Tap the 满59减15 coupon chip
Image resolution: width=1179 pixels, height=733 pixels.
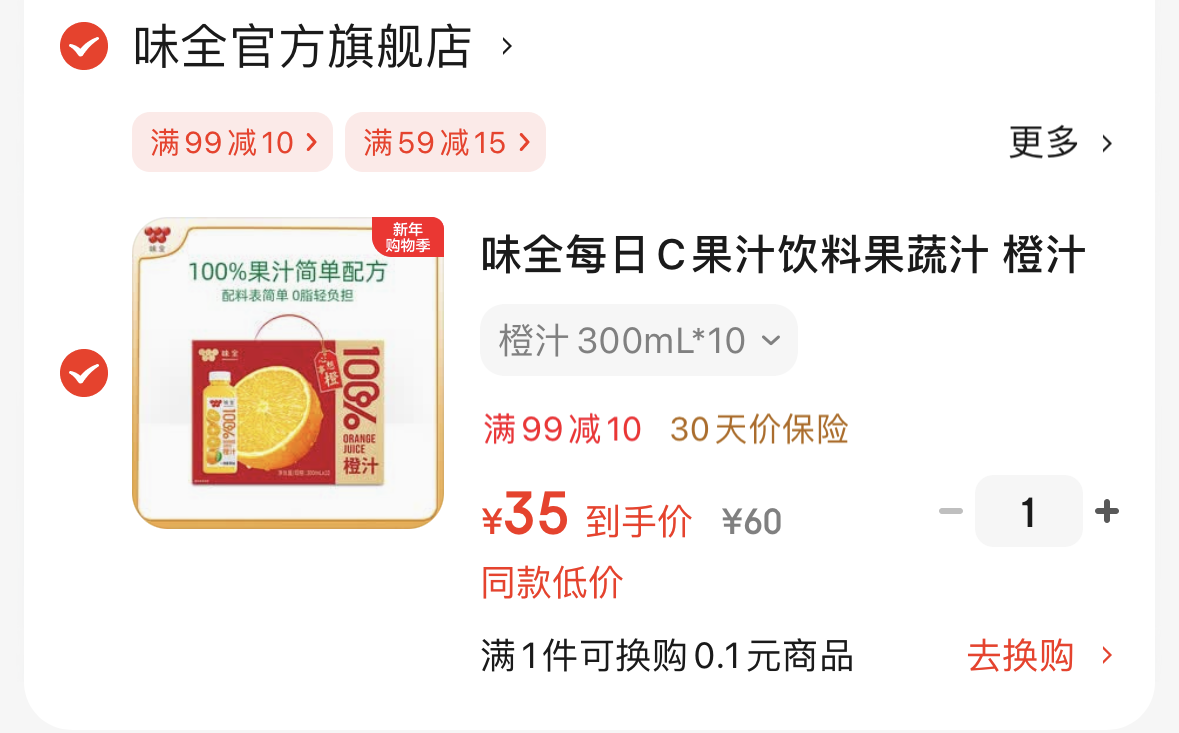coord(445,142)
